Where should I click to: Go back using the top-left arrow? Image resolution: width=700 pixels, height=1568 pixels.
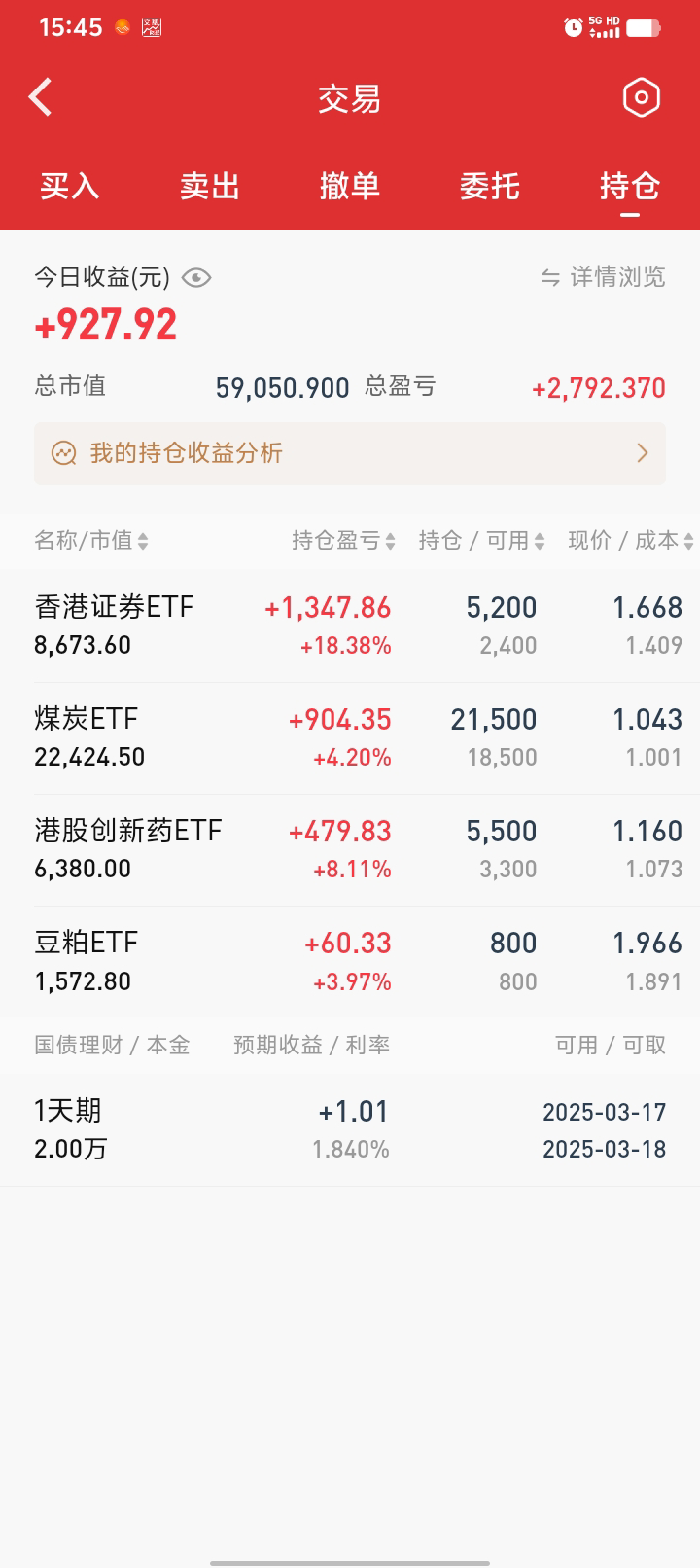pyautogui.click(x=41, y=97)
